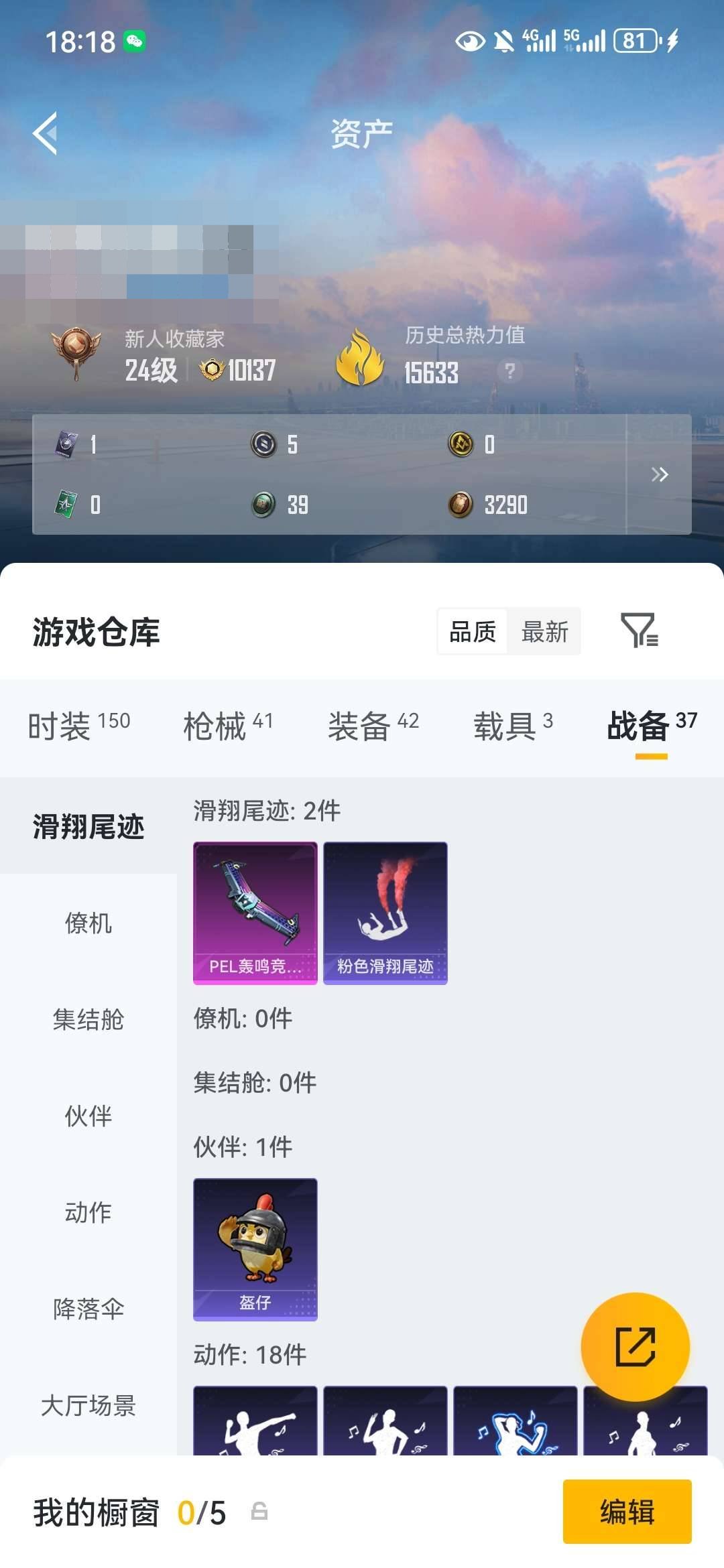Select the 品质 sort option
This screenshot has width=724, height=1568.
point(474,631)
